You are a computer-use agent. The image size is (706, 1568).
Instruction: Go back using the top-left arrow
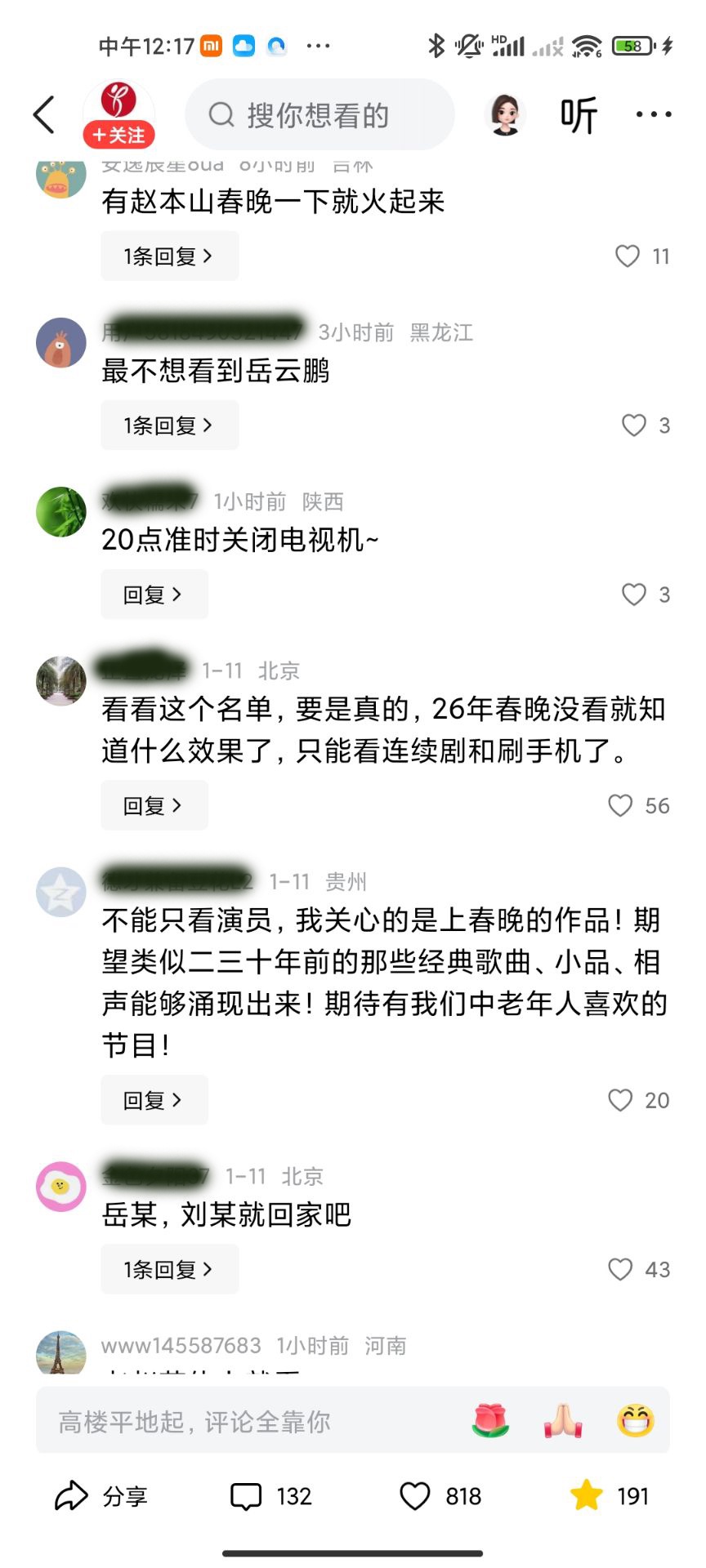44,114
